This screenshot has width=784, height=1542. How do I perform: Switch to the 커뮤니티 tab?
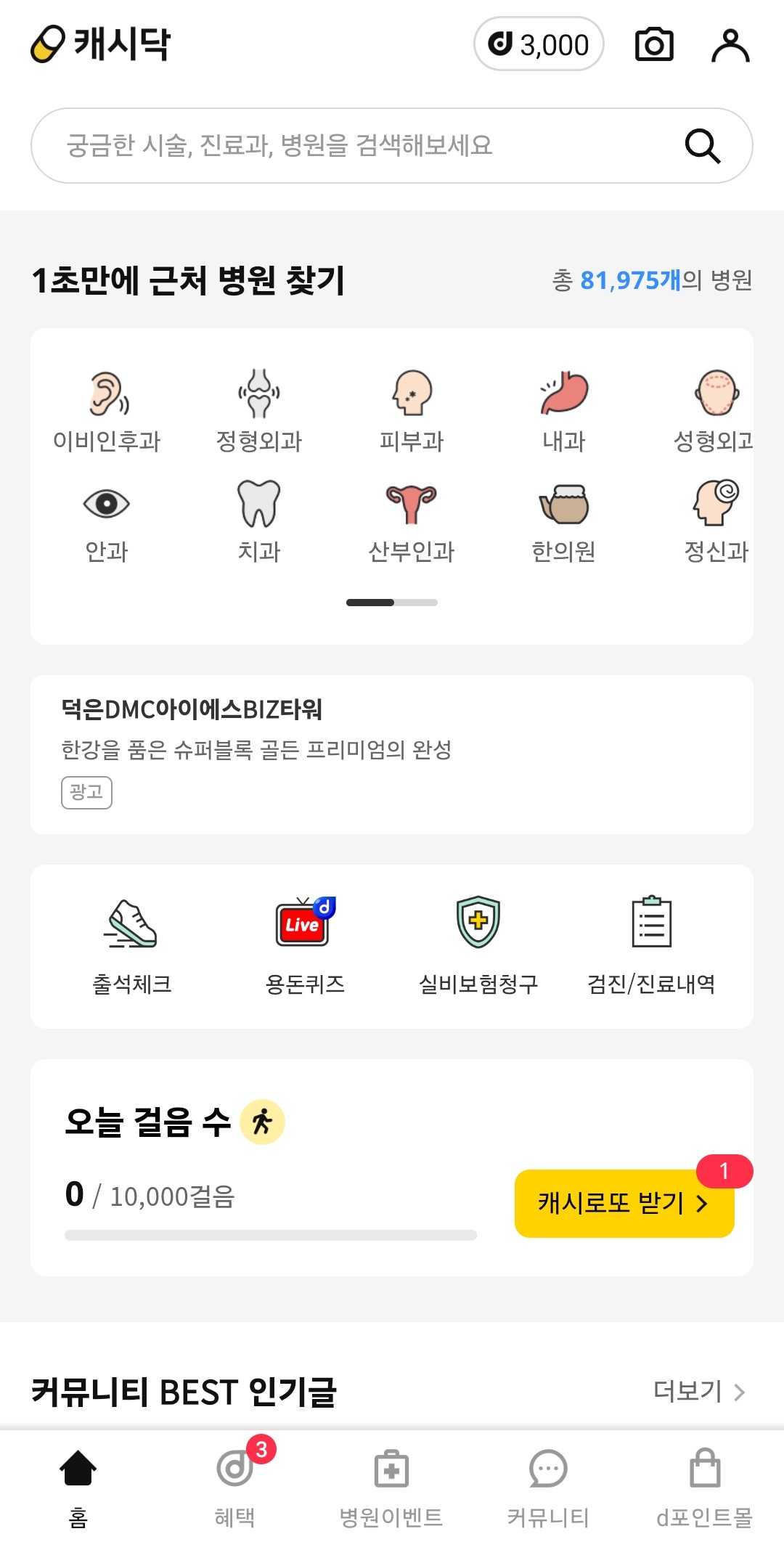click(549, 1485)
